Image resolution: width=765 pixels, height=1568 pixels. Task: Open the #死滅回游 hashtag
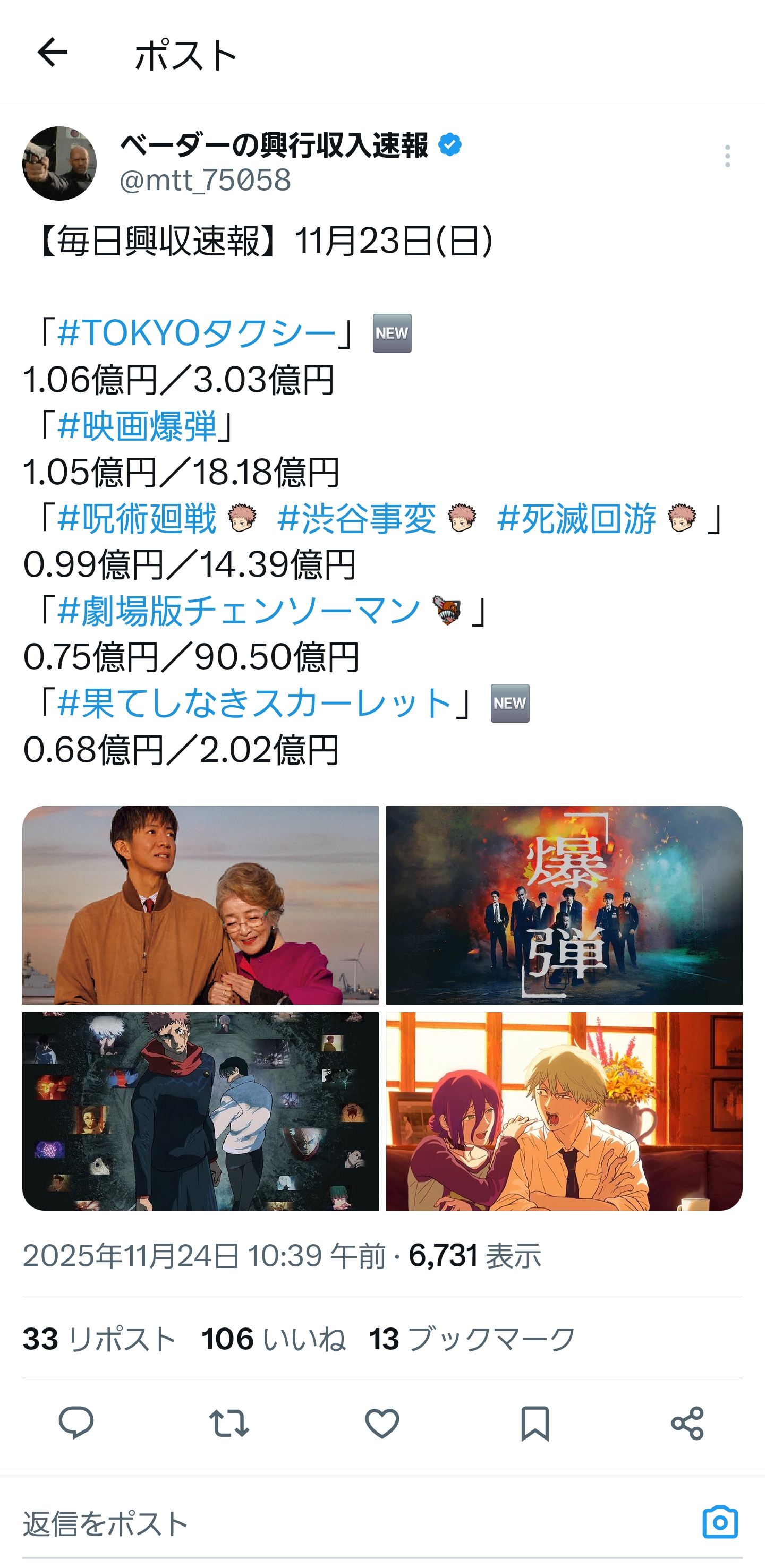576,519
